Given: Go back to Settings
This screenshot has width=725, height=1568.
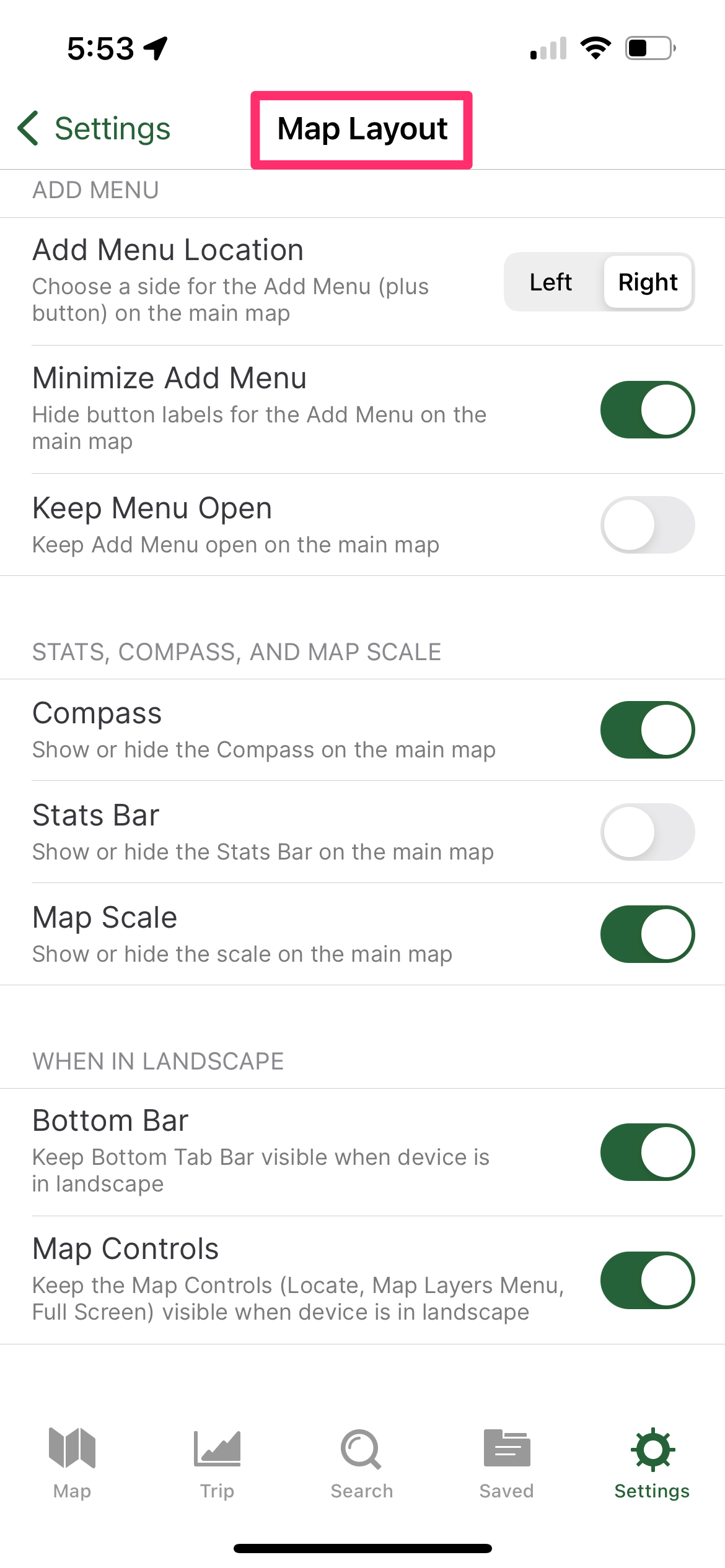Looking at the screenshot, I should click(x=94, y=129).
